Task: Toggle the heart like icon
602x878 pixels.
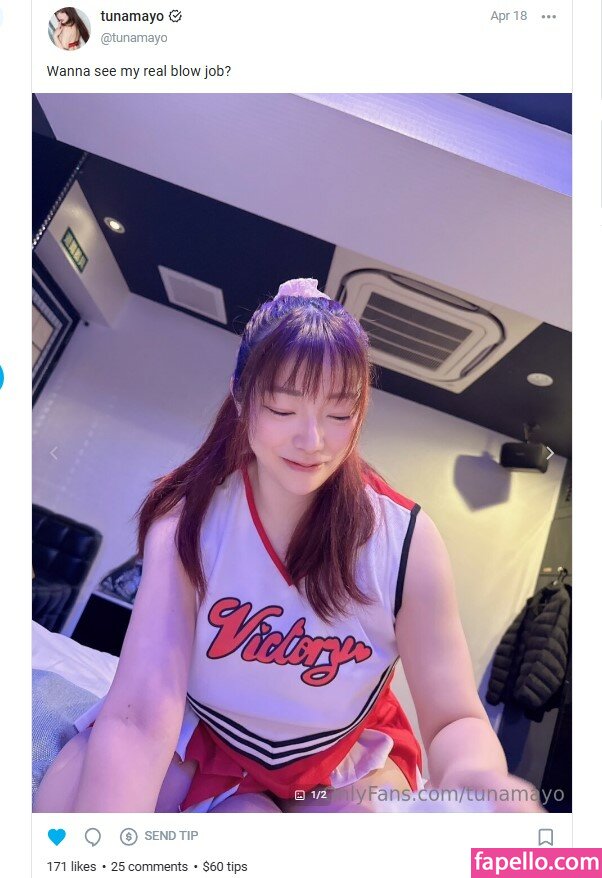Action: pyautogui.click(x=57, y=837)
